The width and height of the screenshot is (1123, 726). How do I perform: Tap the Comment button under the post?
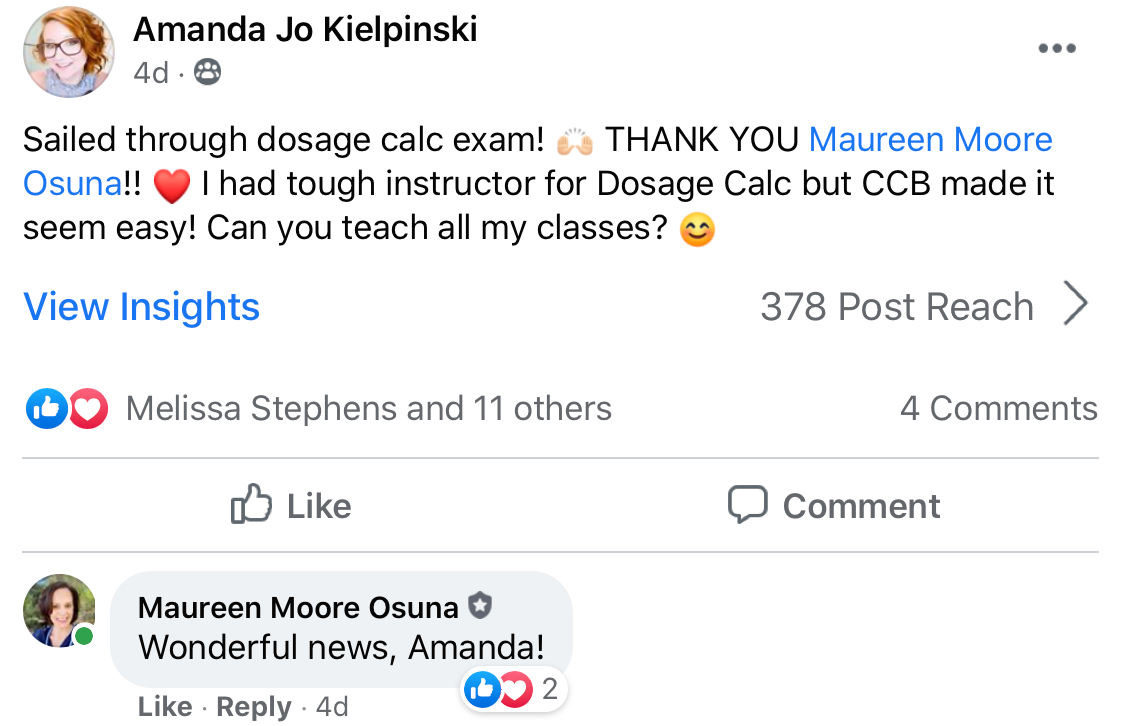(834, 505)
